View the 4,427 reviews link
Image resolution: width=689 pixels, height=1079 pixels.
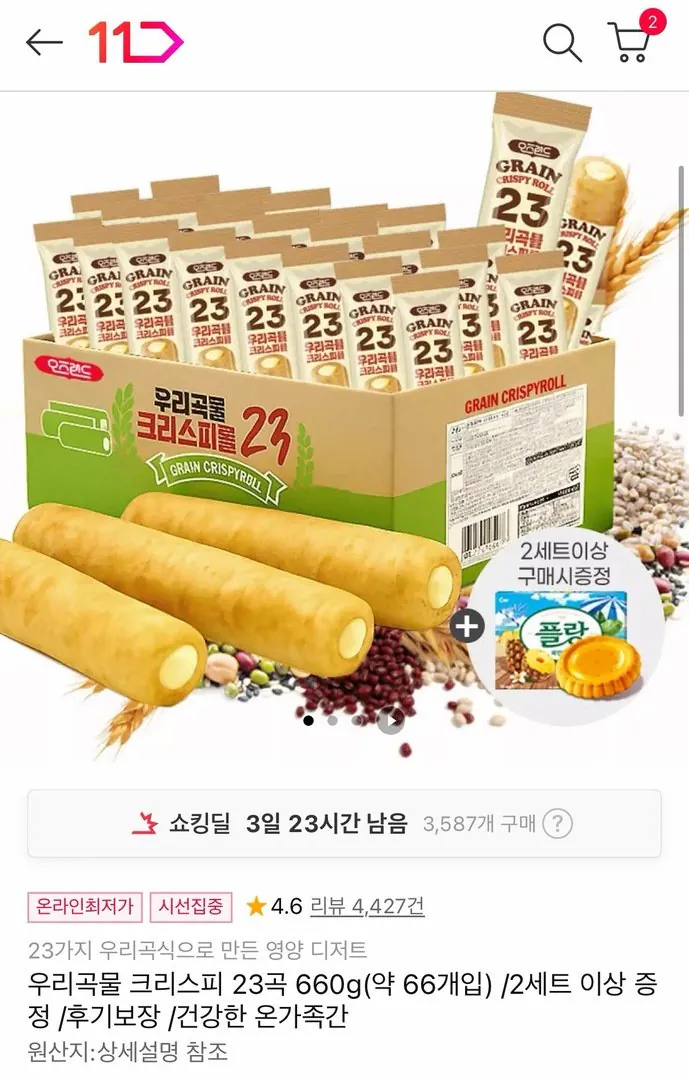(367, 906)
